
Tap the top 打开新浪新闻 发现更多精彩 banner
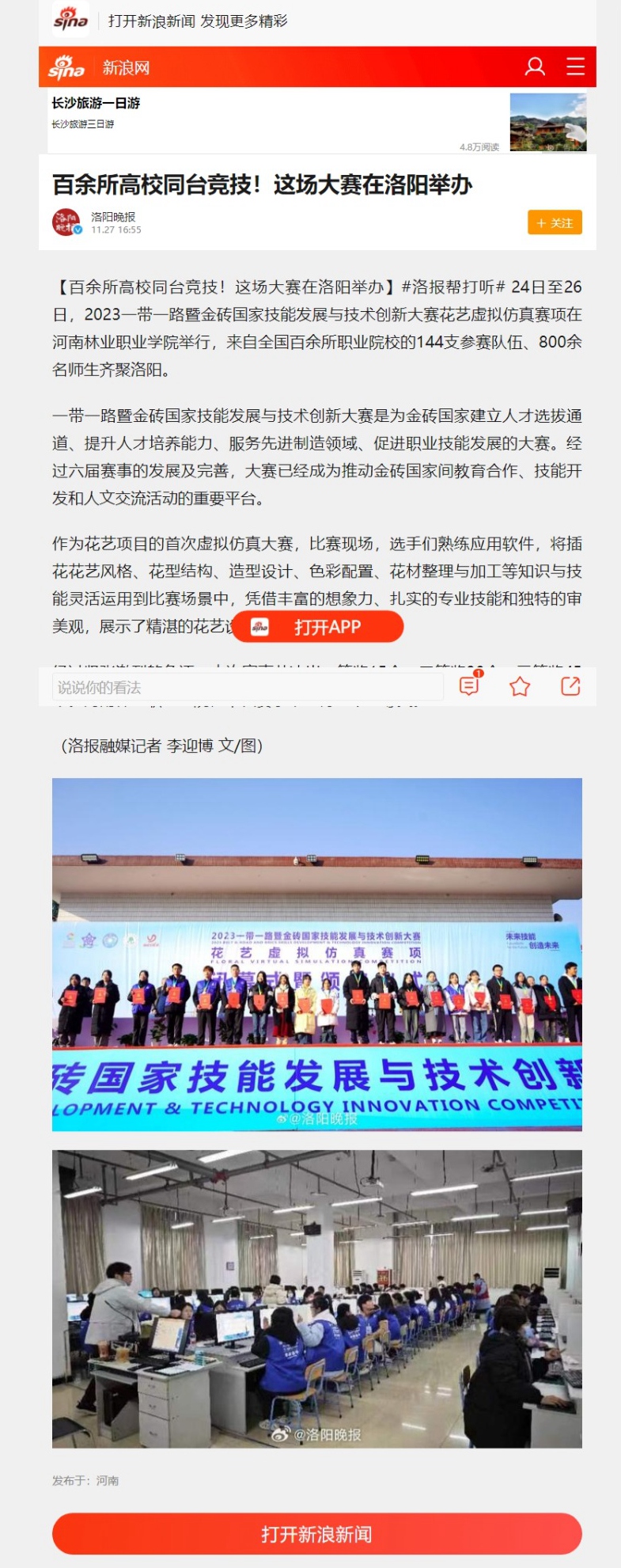[198, 21]
